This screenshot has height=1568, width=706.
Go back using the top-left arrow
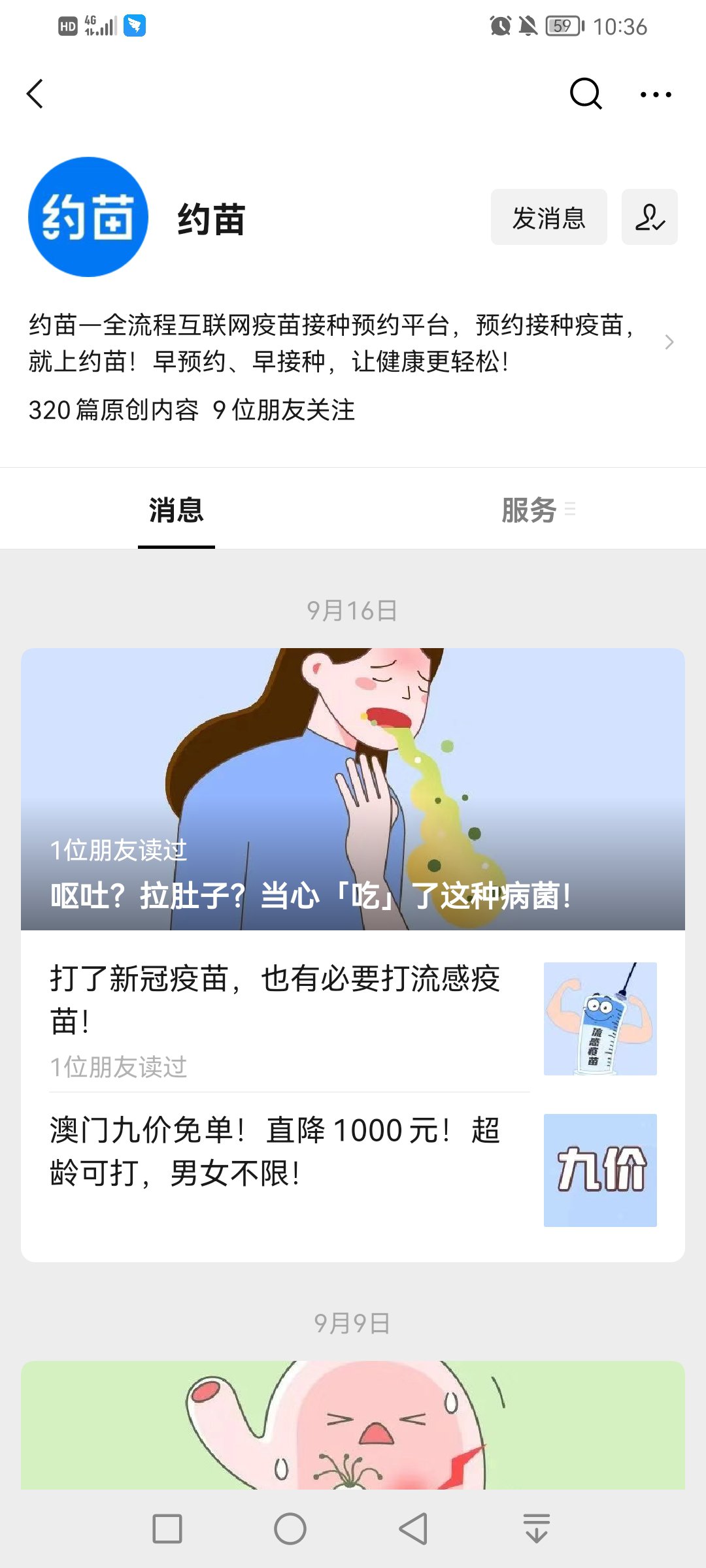point(35,94)
